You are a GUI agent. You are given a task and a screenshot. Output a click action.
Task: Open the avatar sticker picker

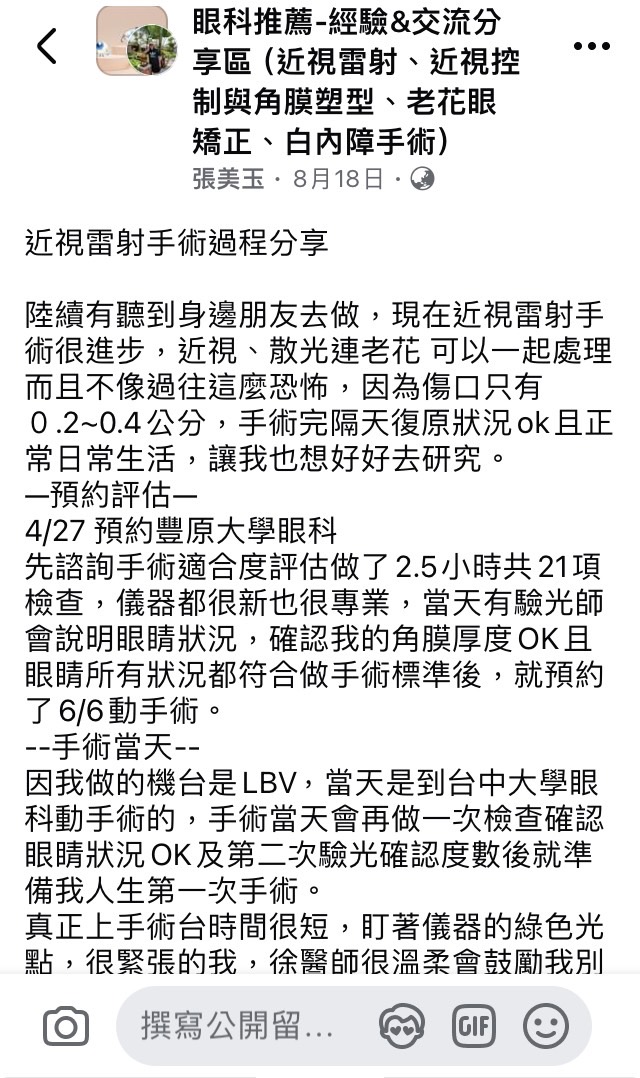pos(401,1026)
